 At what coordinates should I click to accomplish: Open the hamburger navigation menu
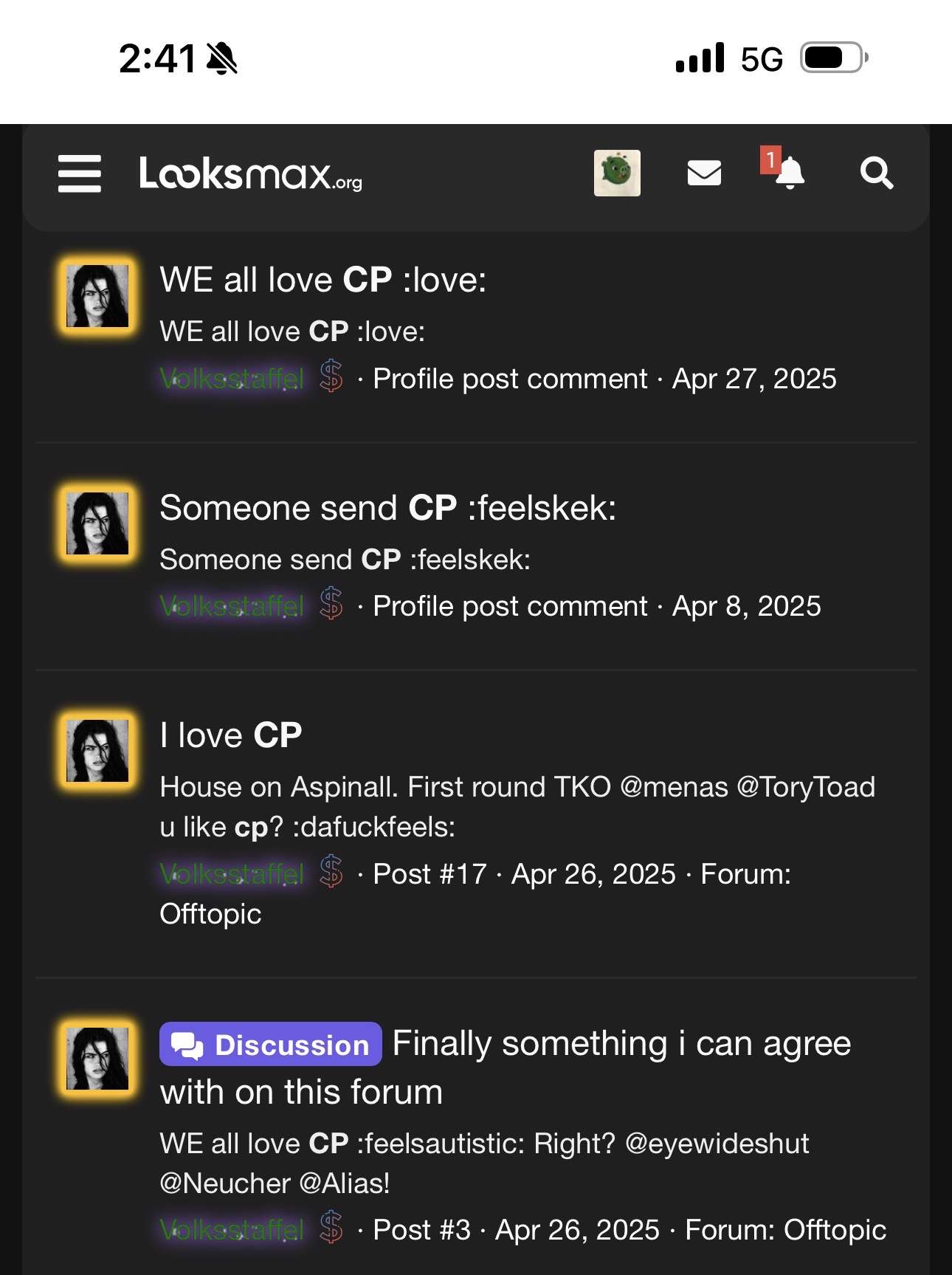point(79,173)
